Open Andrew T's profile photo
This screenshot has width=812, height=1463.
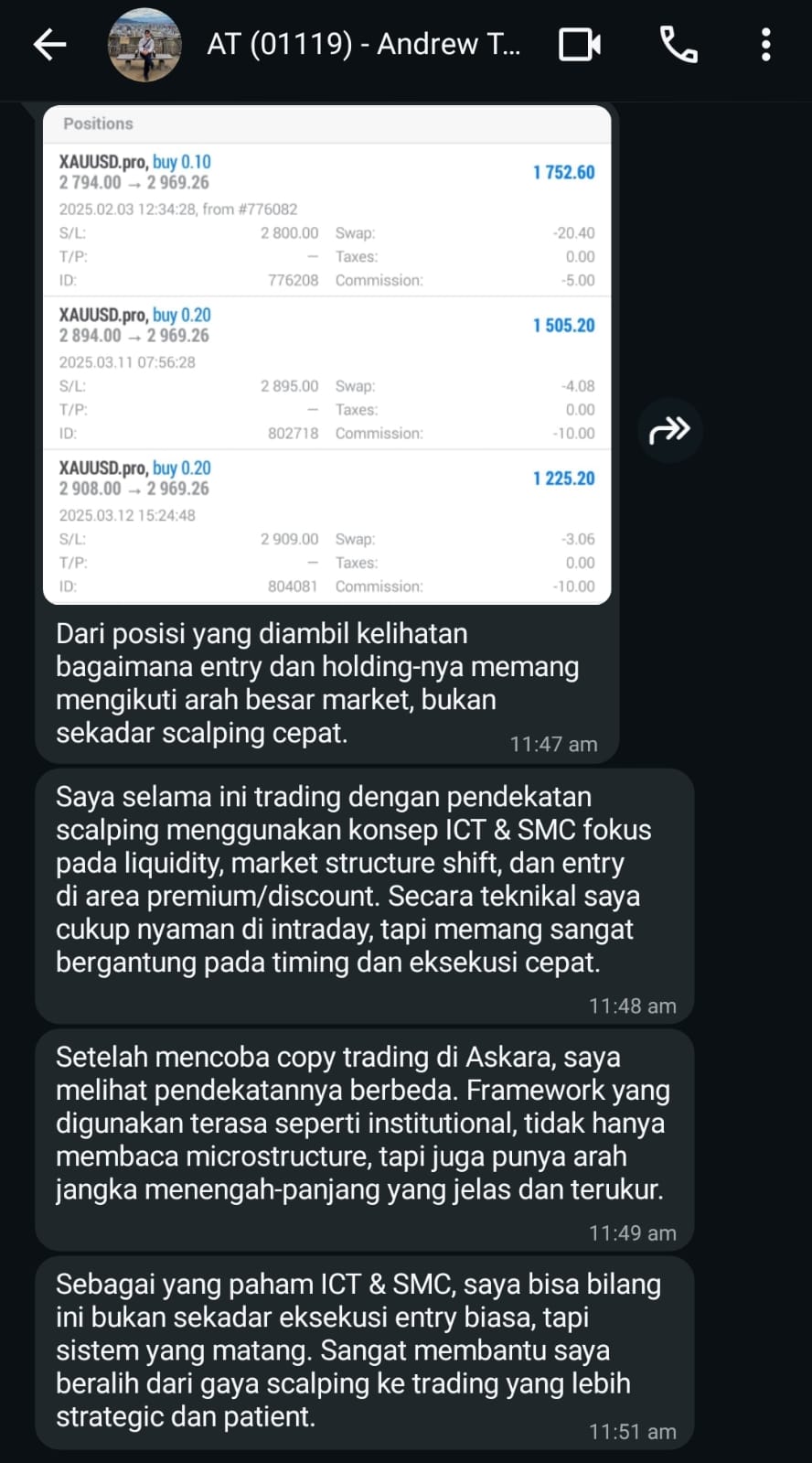[x=144, y=45]
